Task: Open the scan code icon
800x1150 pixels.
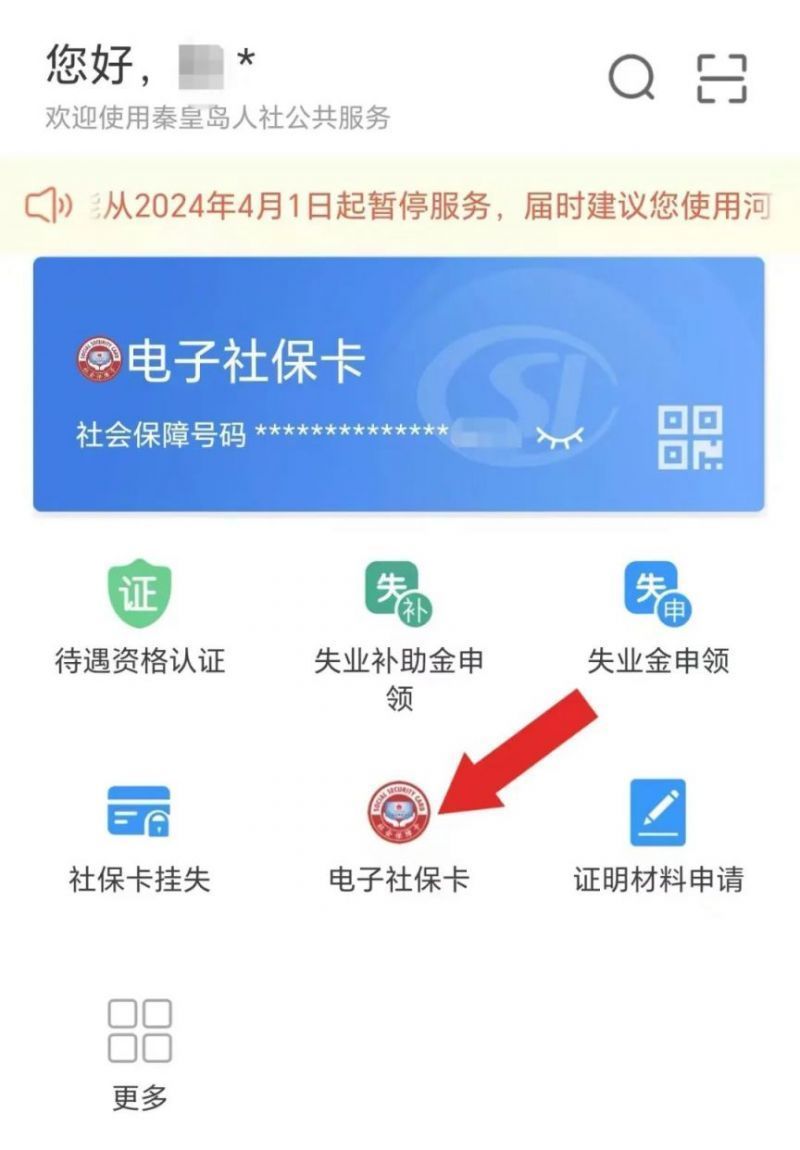Action: (722, 77)
